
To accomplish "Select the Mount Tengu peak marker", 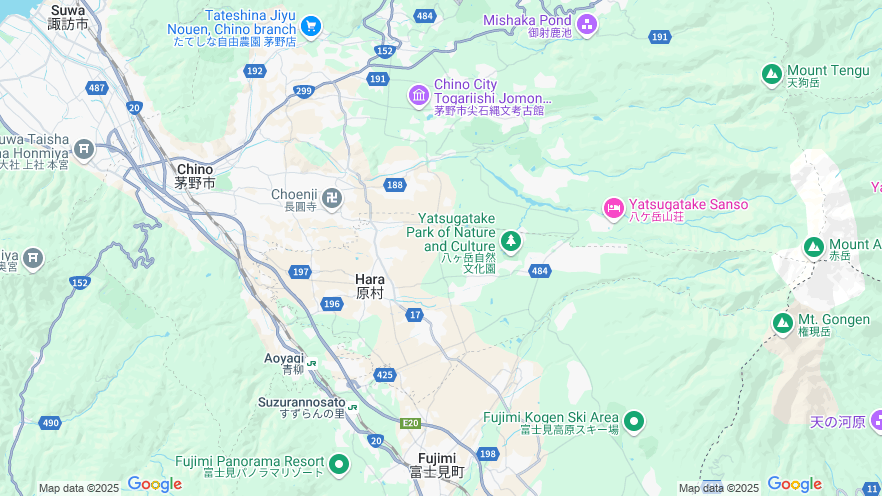I will click(771, 74).
